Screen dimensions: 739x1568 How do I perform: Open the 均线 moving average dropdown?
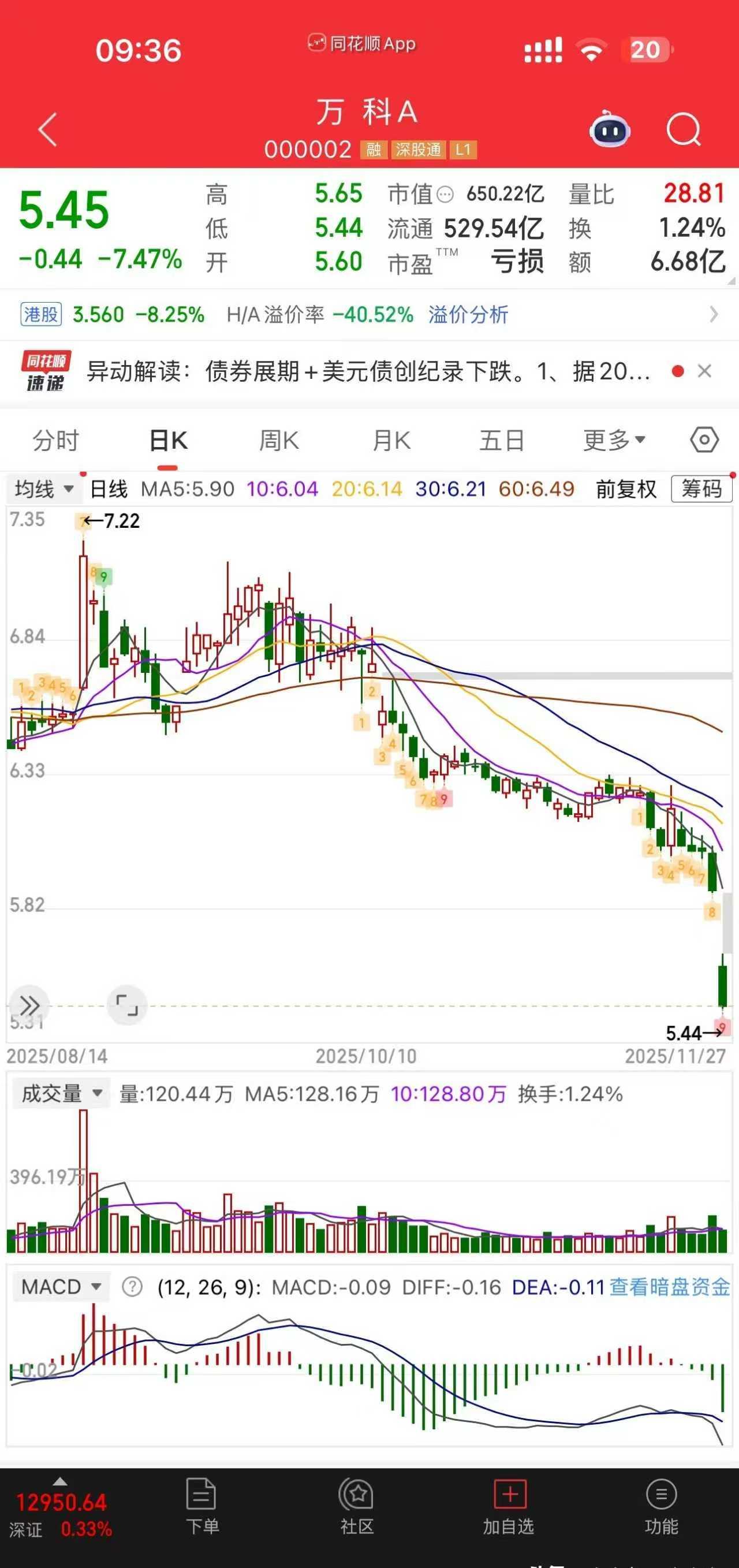click(x=44, y=489)
